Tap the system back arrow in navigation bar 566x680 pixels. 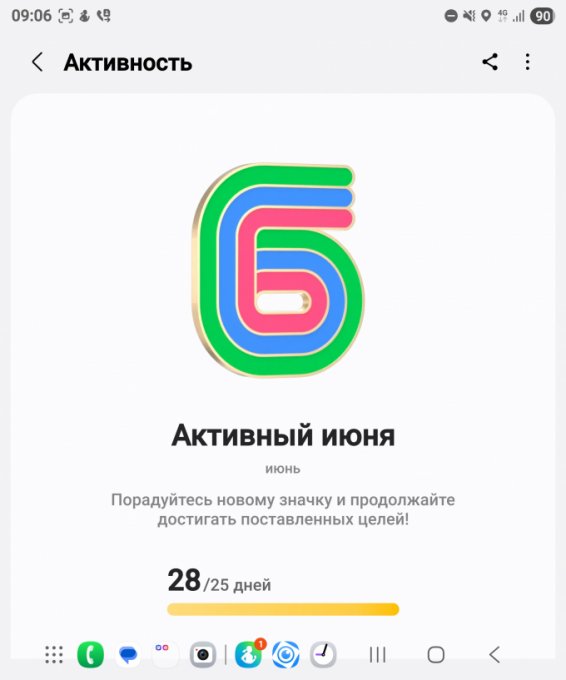click(494, 654)
